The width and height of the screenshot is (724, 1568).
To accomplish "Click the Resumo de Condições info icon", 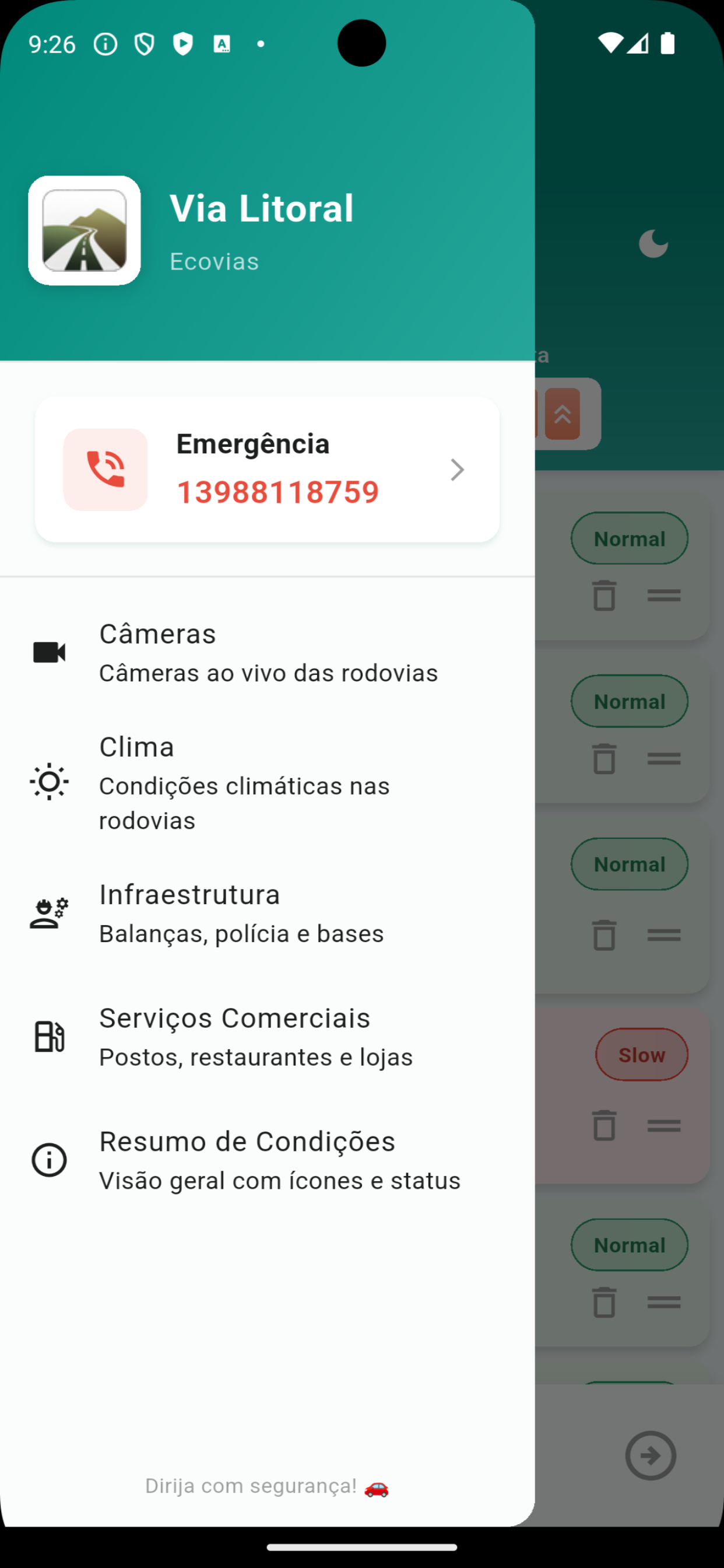I will point(48,1160).
